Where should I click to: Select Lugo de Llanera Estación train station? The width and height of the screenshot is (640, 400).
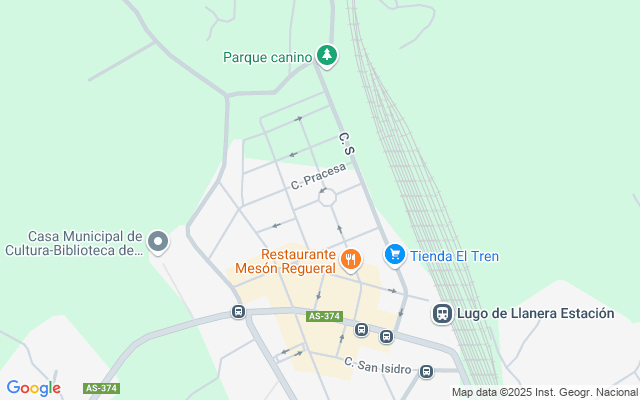(441, 313)
